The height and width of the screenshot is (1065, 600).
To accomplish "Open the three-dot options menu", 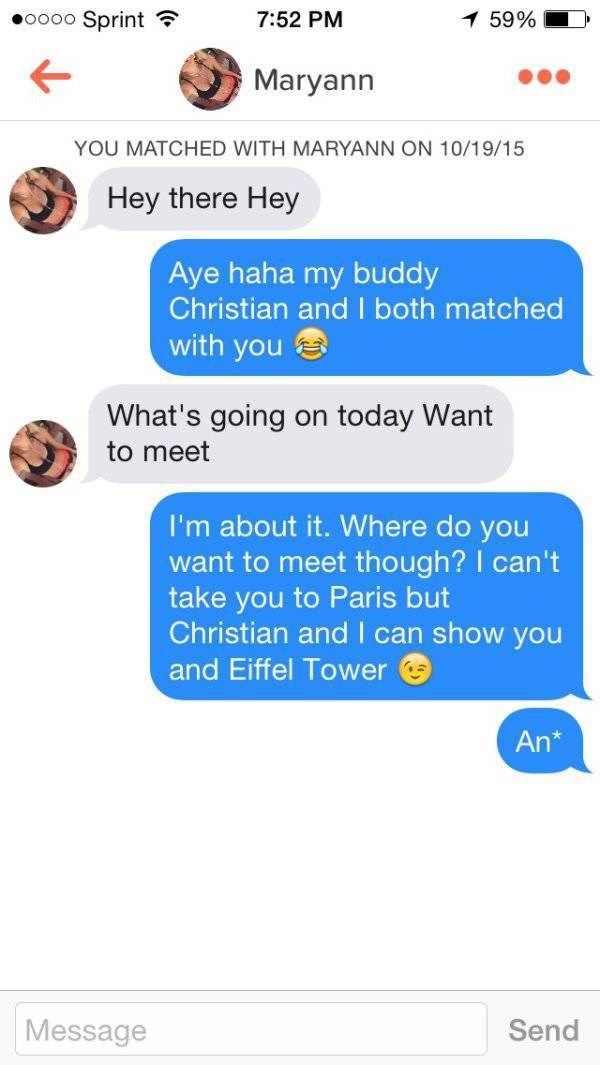I will tap(545, 79).
